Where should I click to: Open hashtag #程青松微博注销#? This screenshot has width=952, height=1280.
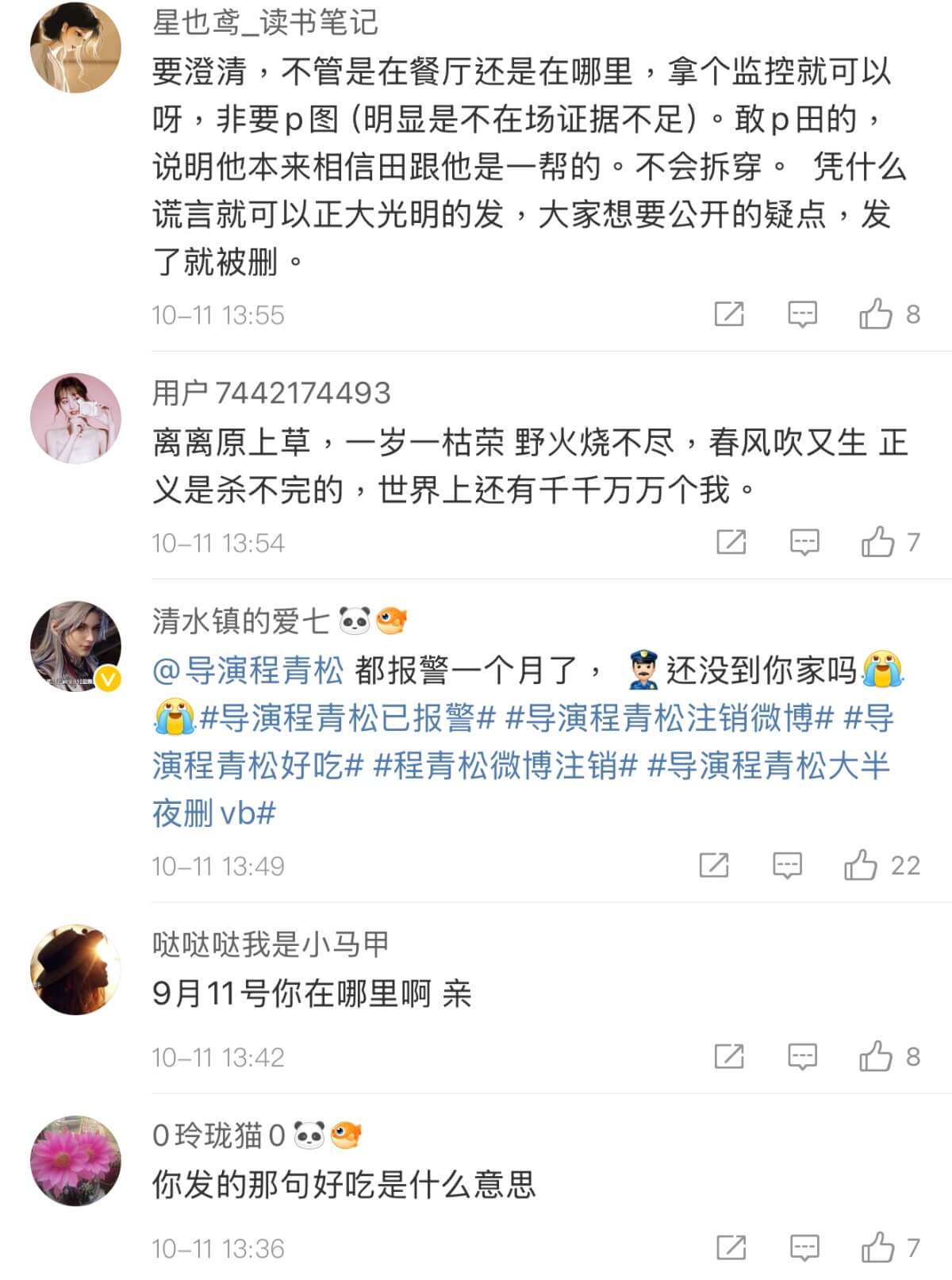coord(505,766)
